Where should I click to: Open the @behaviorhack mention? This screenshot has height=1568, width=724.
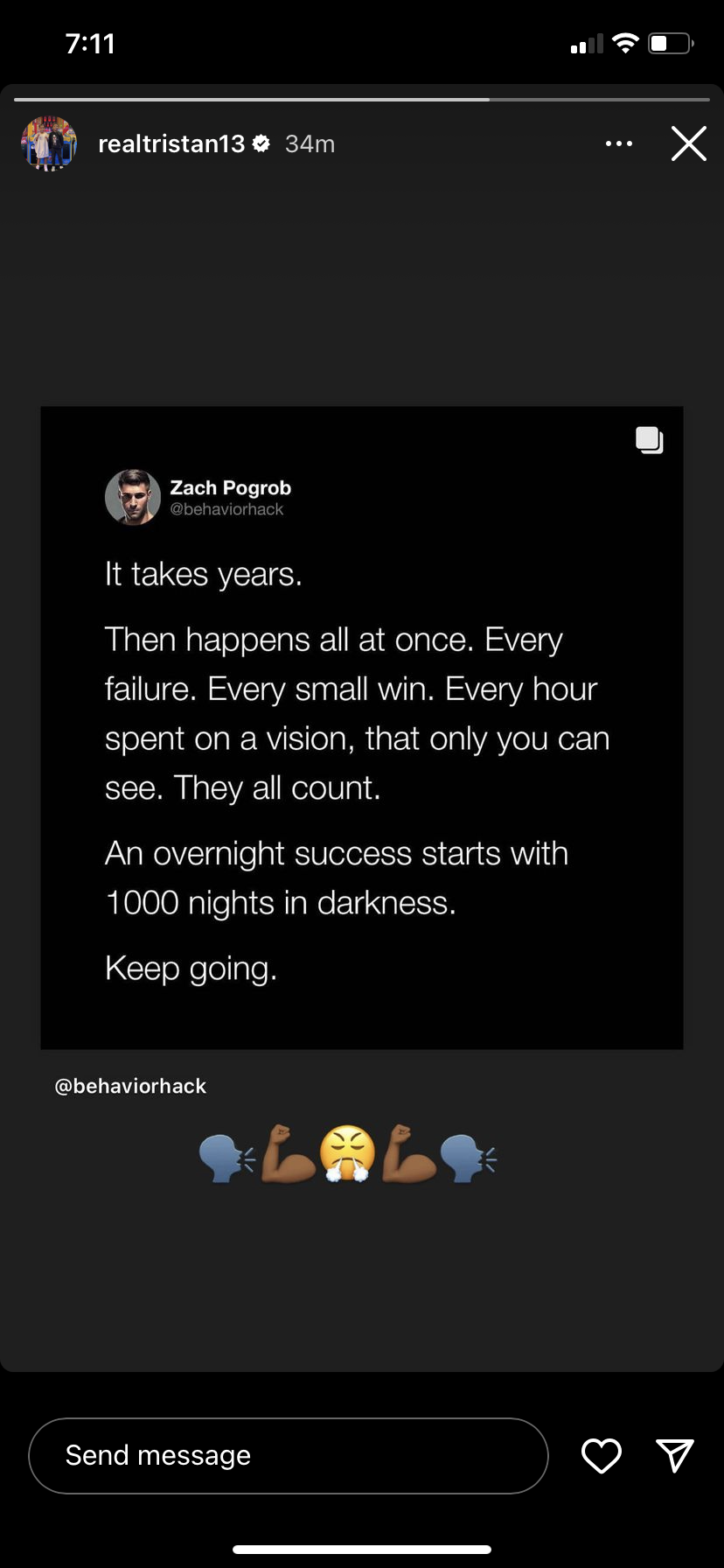pyautogui.click(x=130, y=1086)
